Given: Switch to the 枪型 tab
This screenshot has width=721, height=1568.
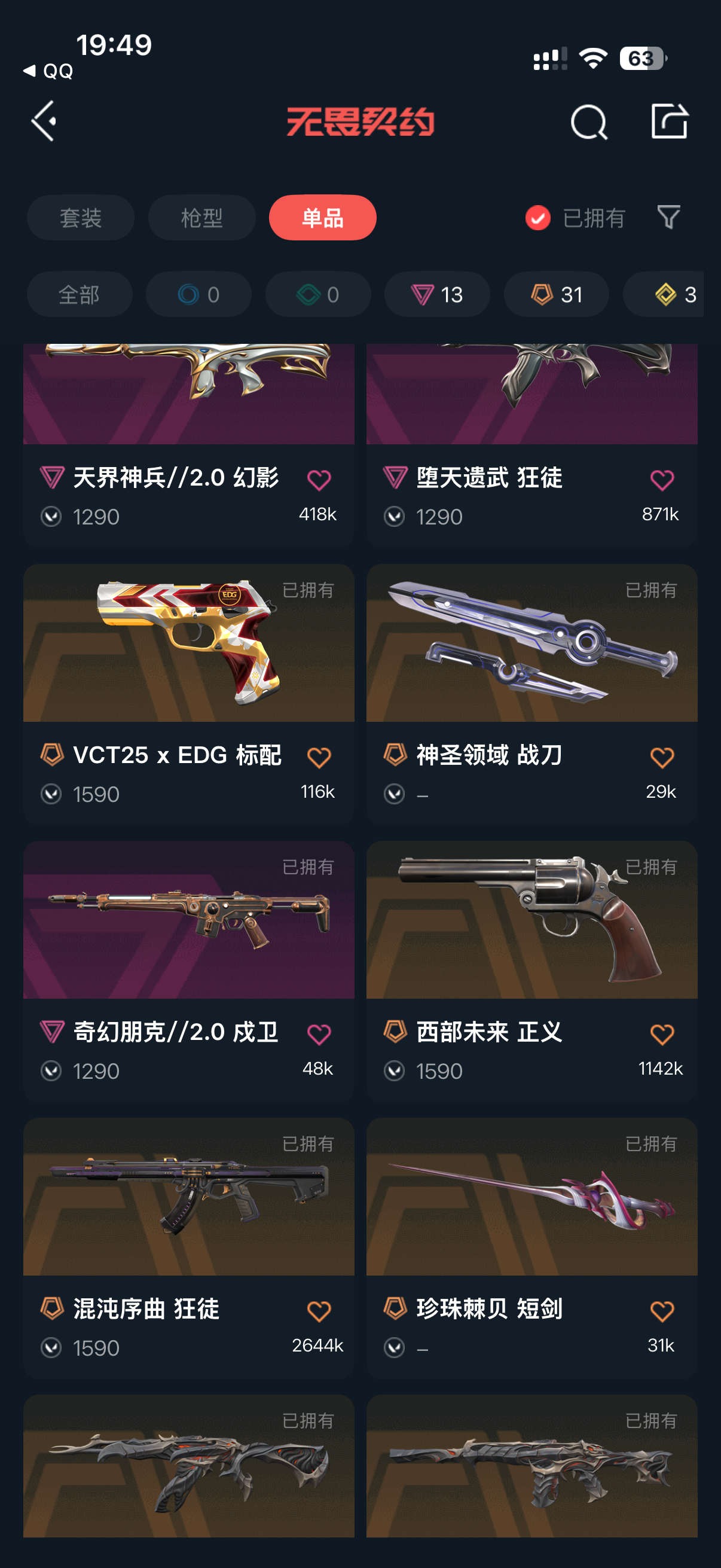Looking at the screenshot, I should click(201, 218).
